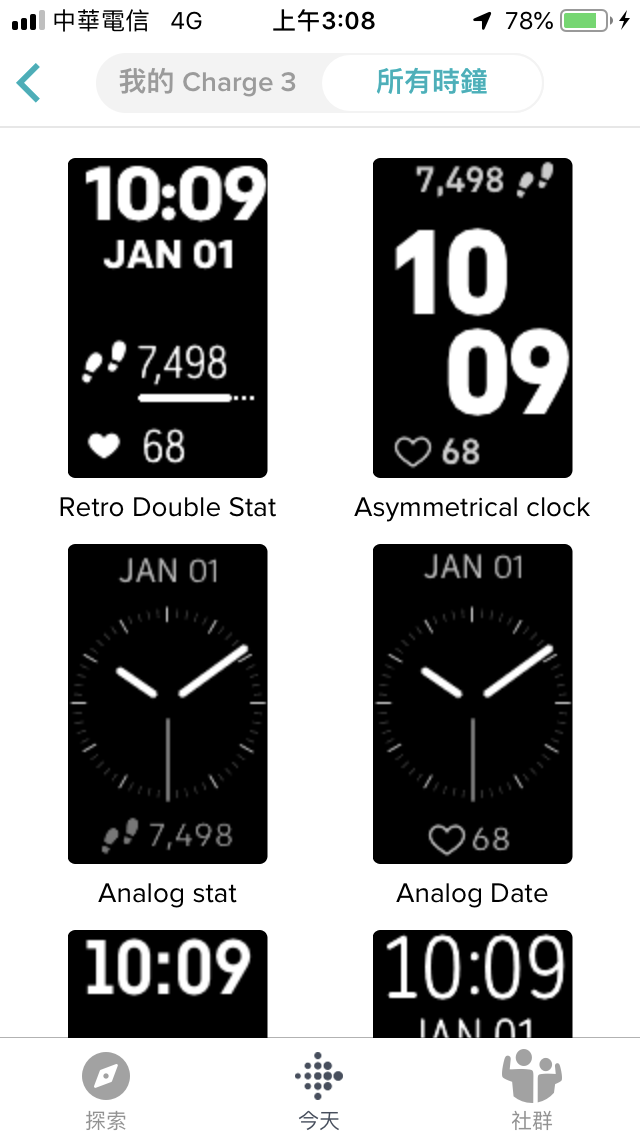Select the Analog Date clock face
Image resolution: width=640 pixels, height=1136 pixels.
(472, 704)
